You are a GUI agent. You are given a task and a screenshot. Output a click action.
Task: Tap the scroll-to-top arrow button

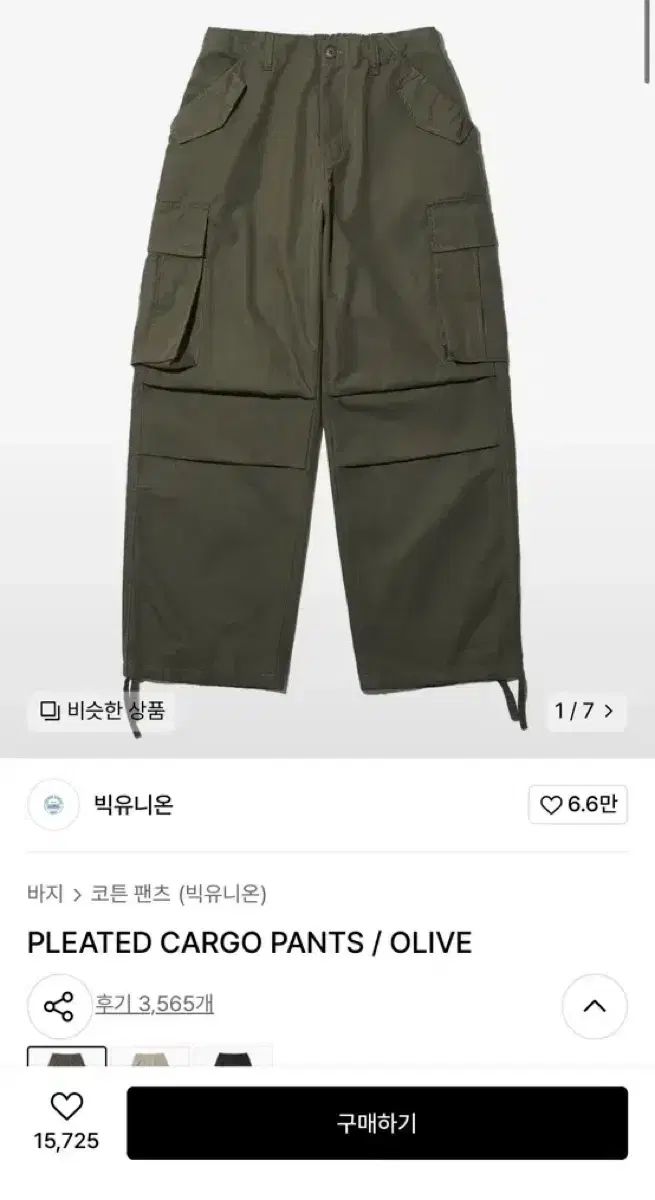click(x=595, y=1006)
